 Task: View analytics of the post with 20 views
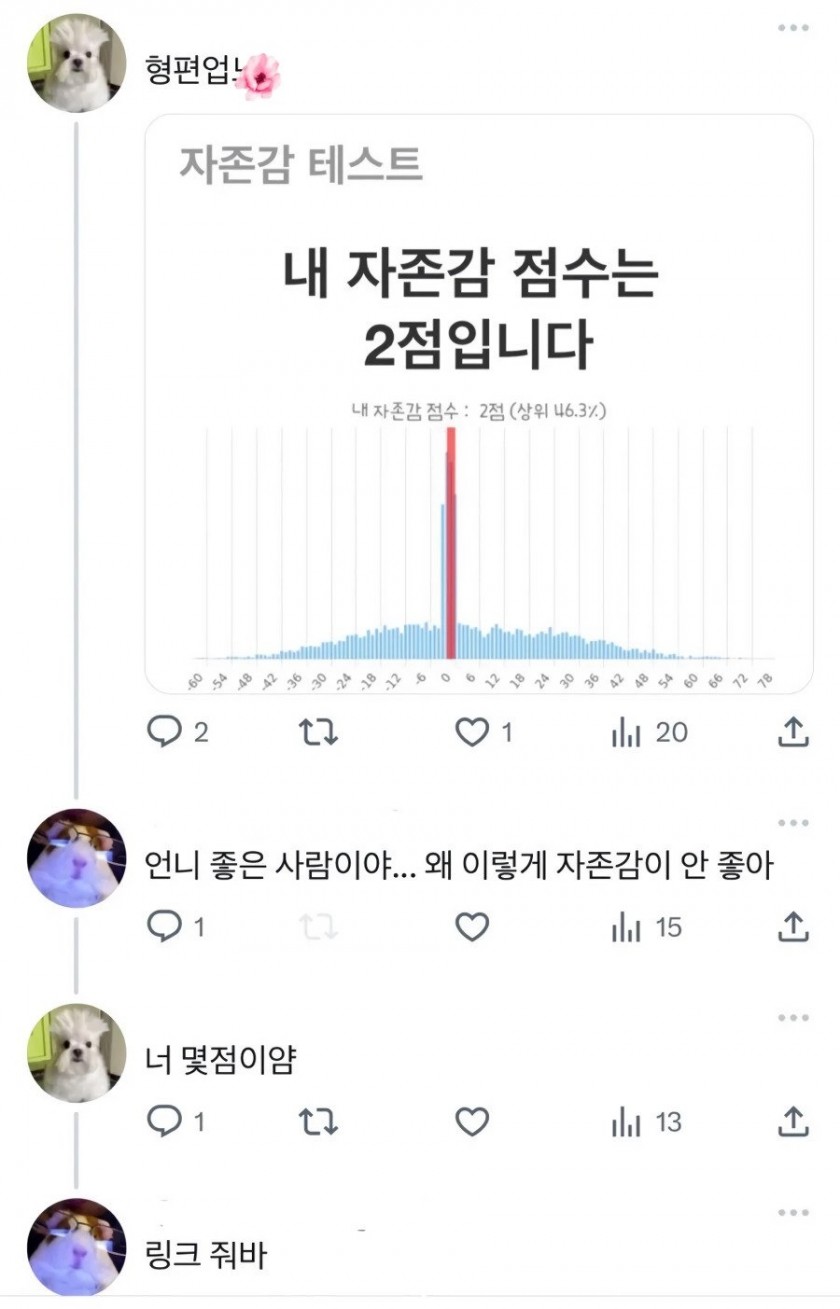pos(626,733)
